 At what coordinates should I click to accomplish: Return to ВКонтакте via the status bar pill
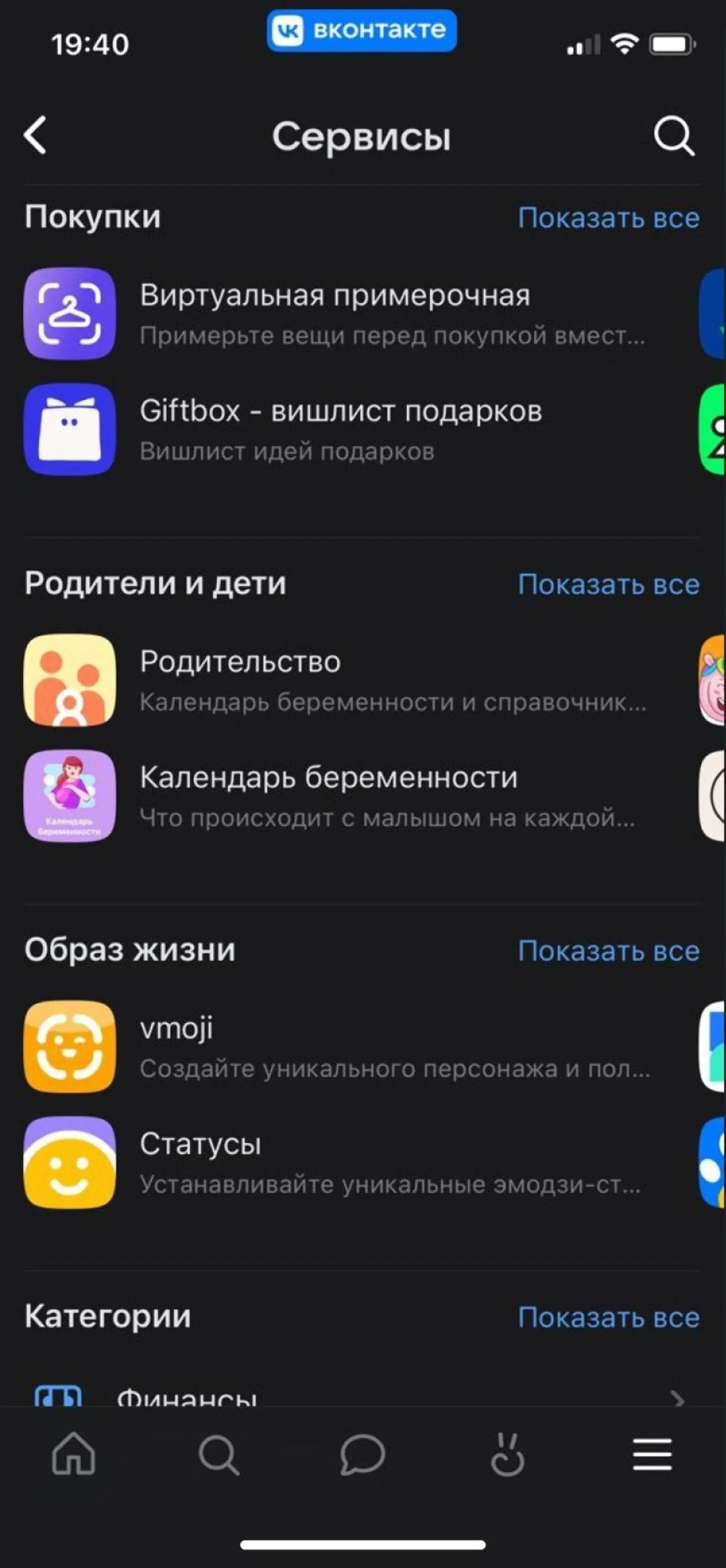[362, 30]
